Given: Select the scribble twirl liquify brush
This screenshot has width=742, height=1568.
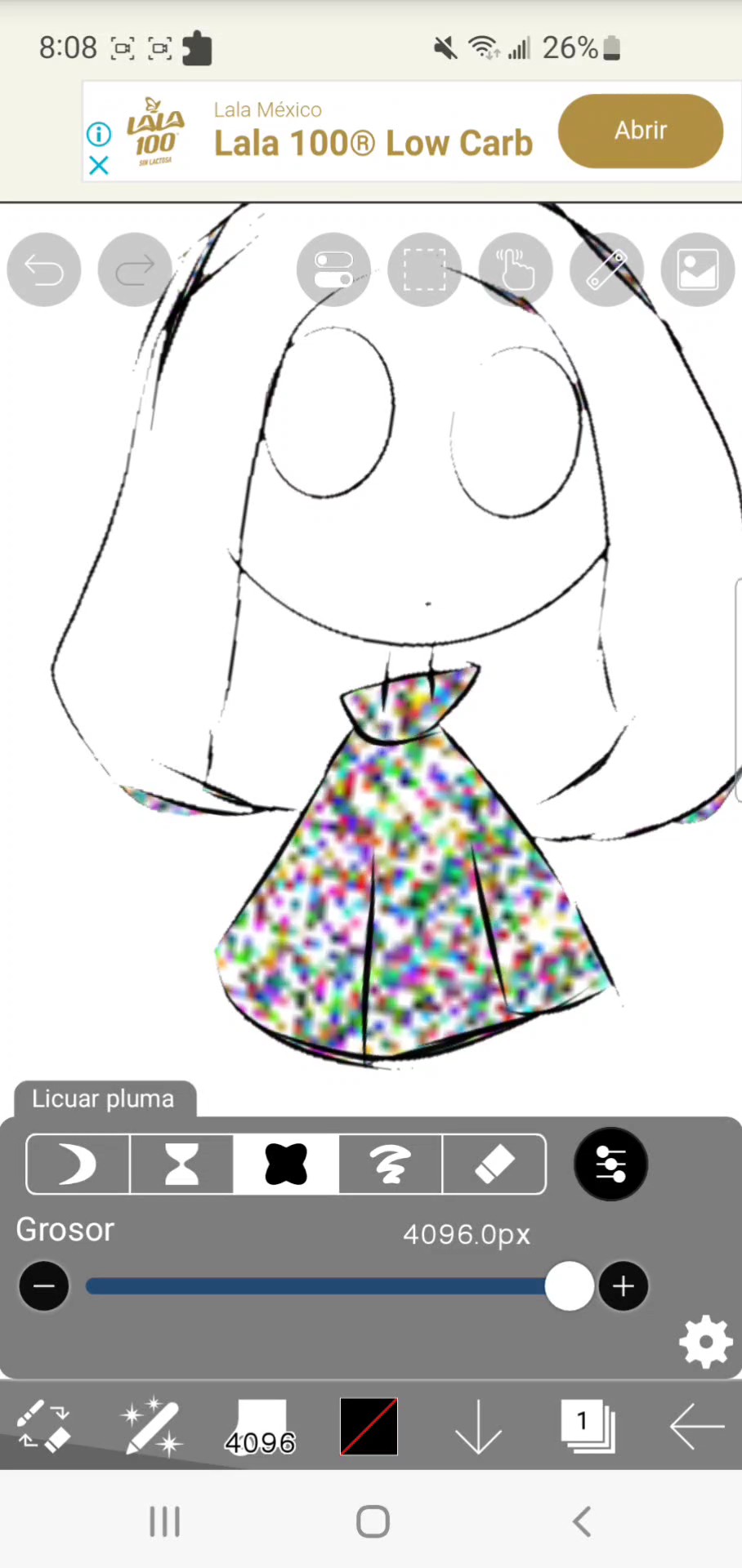Looking at the screenshot, I should tap(390, 1164).
